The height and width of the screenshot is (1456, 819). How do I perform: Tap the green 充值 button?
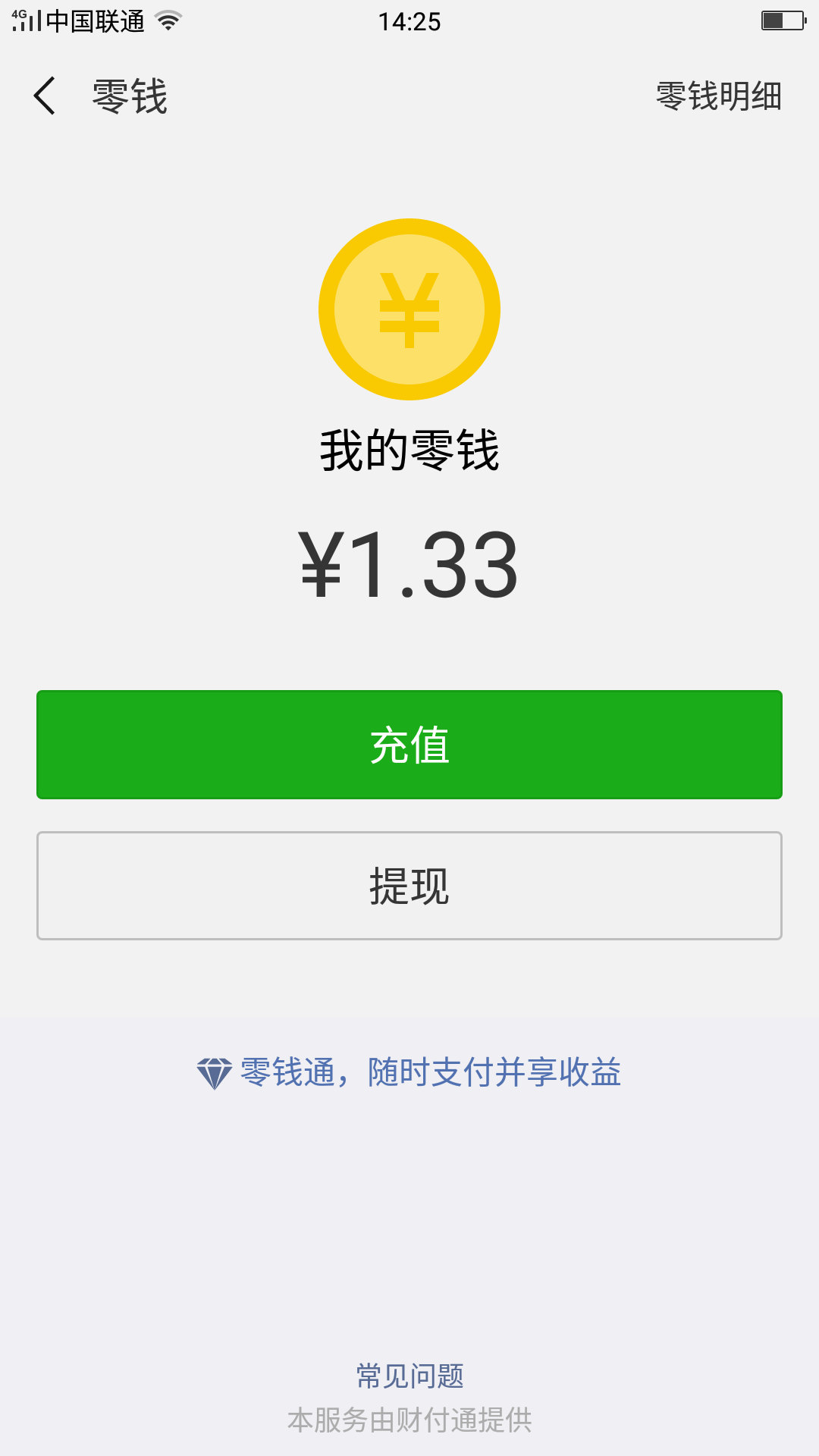coord(409,744)
